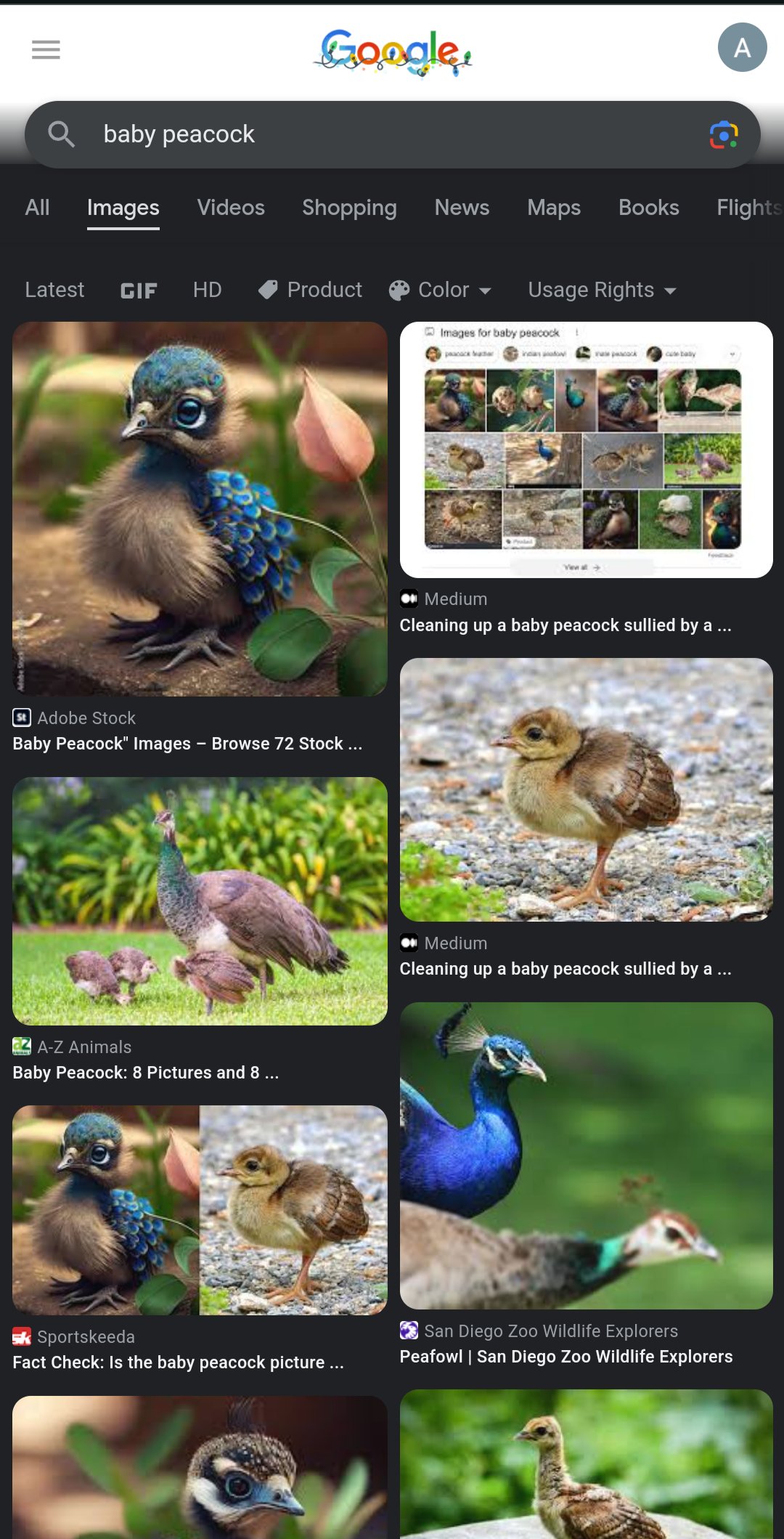The height and width of the screenshot is (1539, 784).
Task: Switch to the Shopping tab
Action: pyautogui.click(x=349, y=208)
